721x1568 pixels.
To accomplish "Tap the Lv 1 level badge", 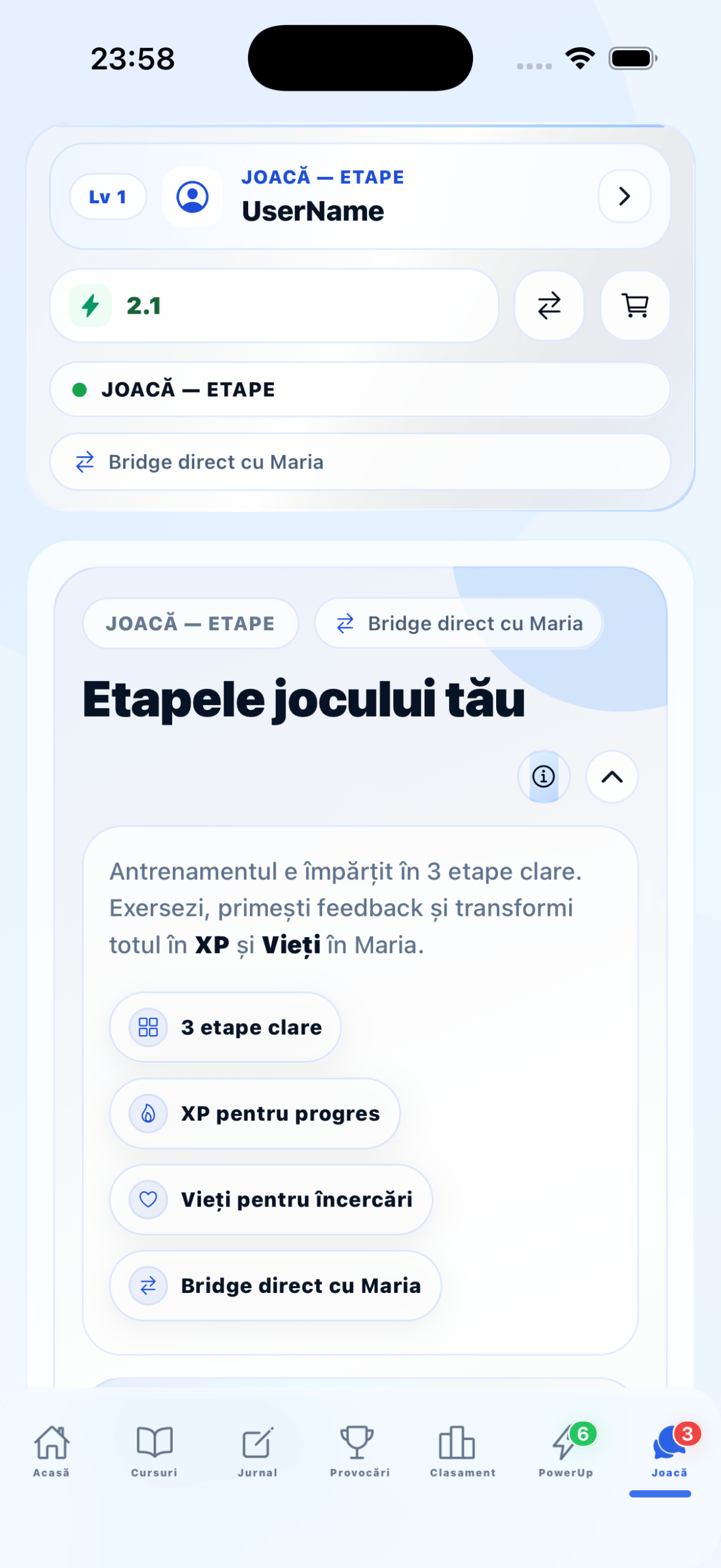I will (107, 197).
